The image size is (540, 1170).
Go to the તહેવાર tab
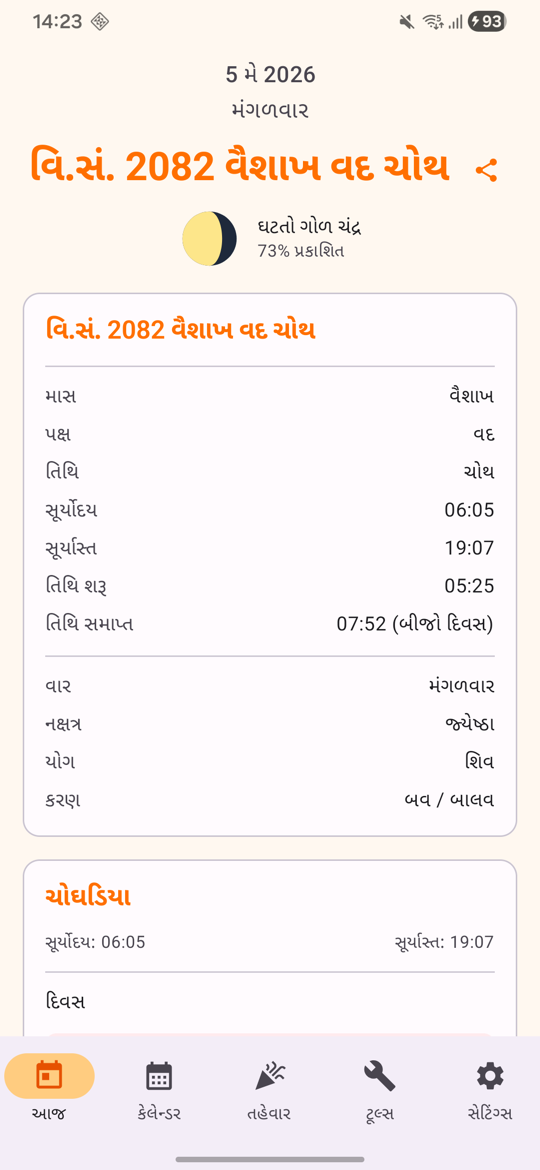pos(269,1087)
